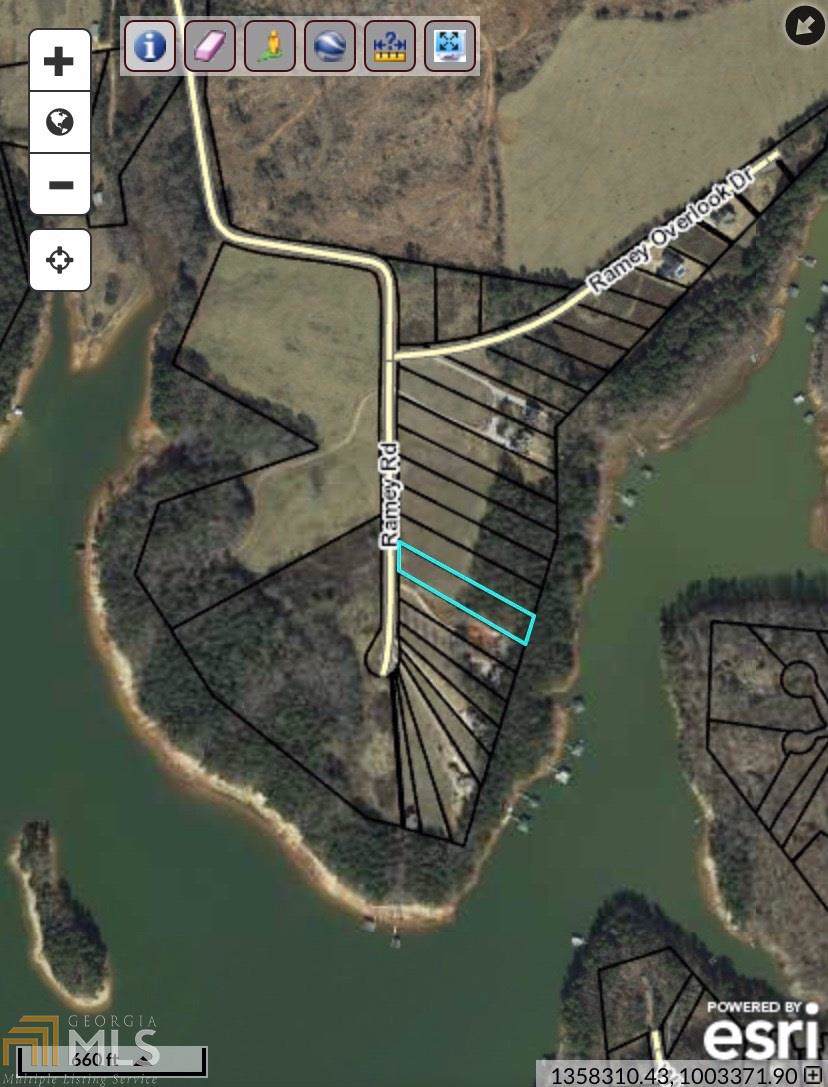Reset map to default extent globe
This screenshot has width=828, height=1087.
(x=60, y=123)
